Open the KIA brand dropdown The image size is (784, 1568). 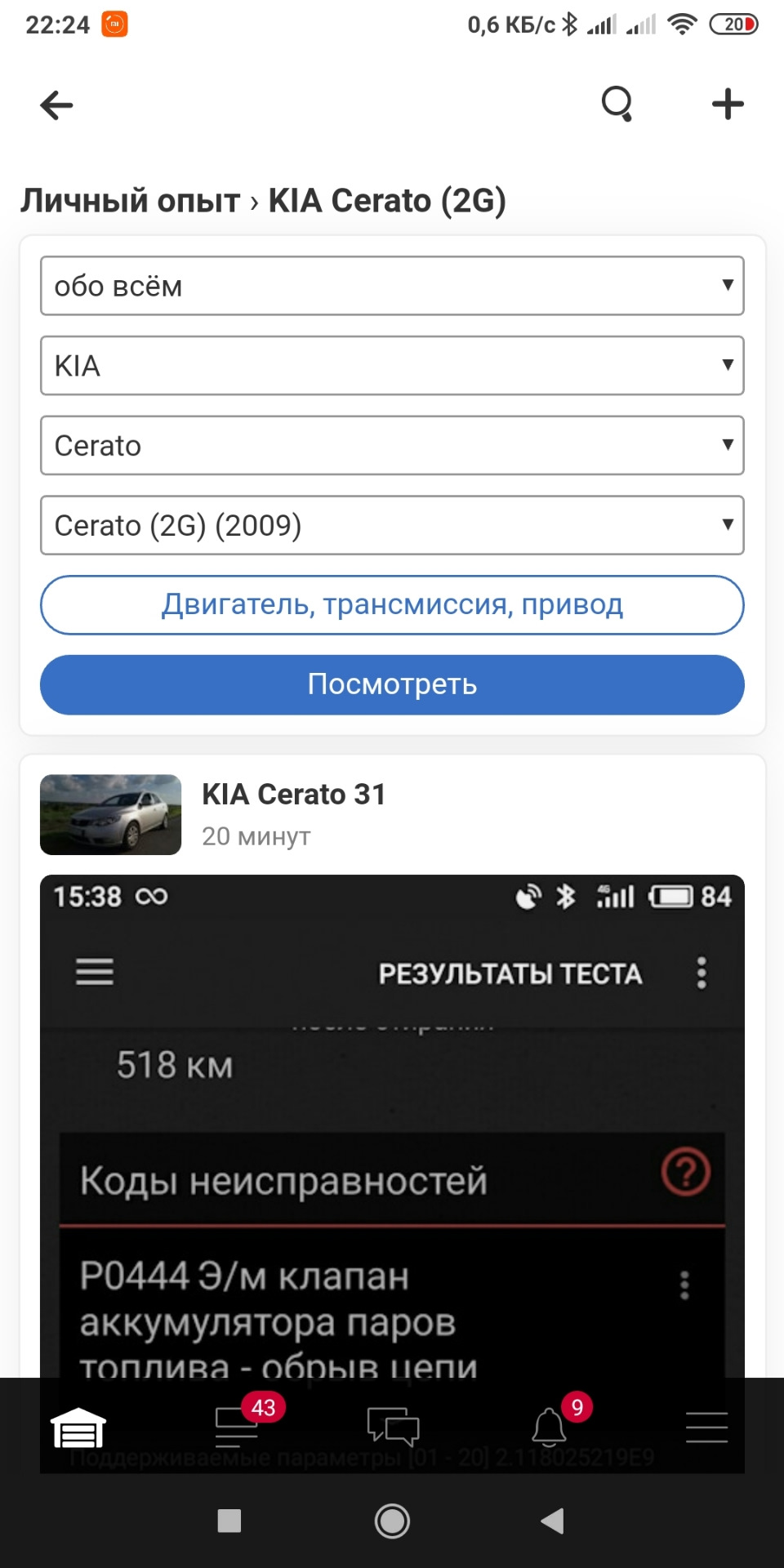pos(391,365)
